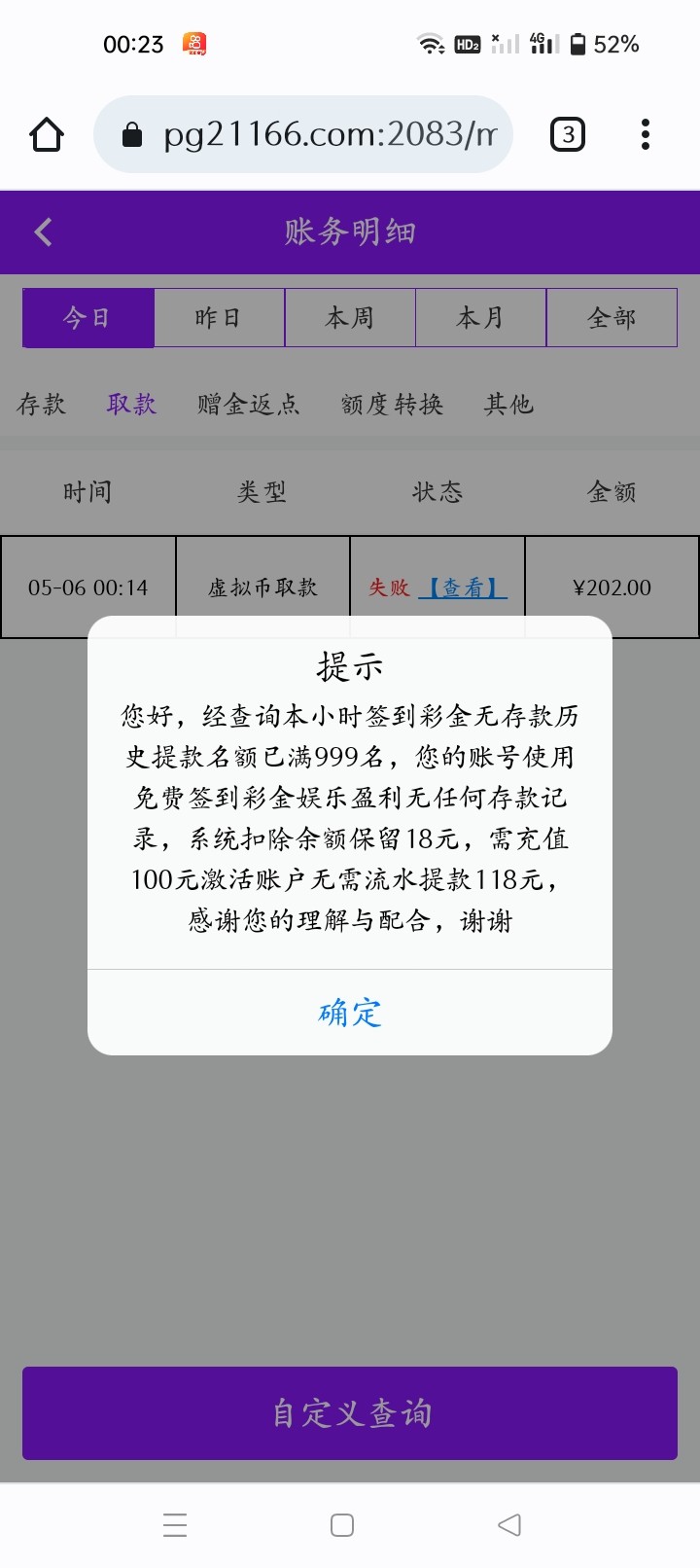Tap the recent apps icon in navigation bar
This screenshot has width=700, height=1568.
click(175, 1525)
